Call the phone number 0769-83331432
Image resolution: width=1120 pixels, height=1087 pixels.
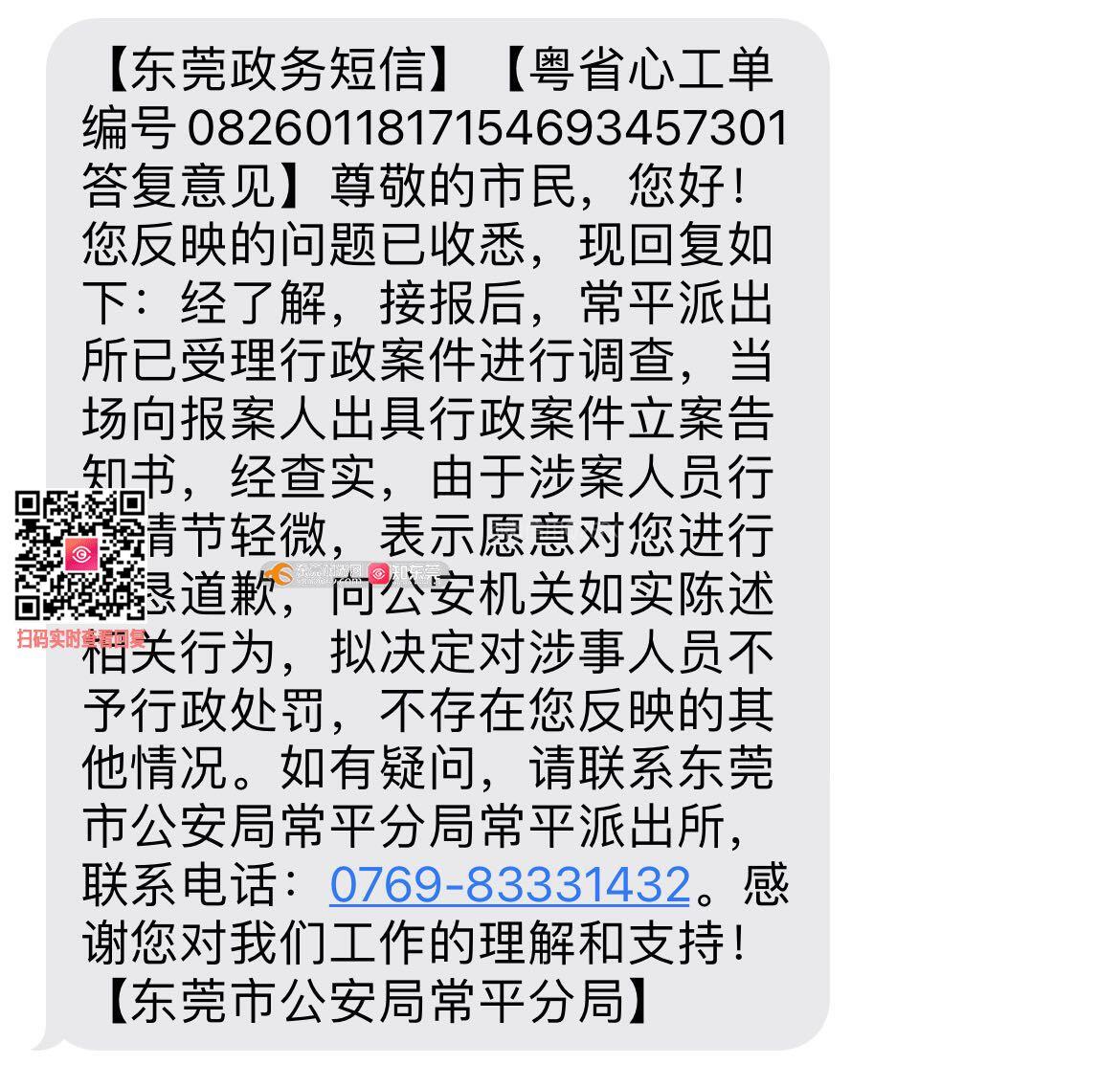coord(509,884)
